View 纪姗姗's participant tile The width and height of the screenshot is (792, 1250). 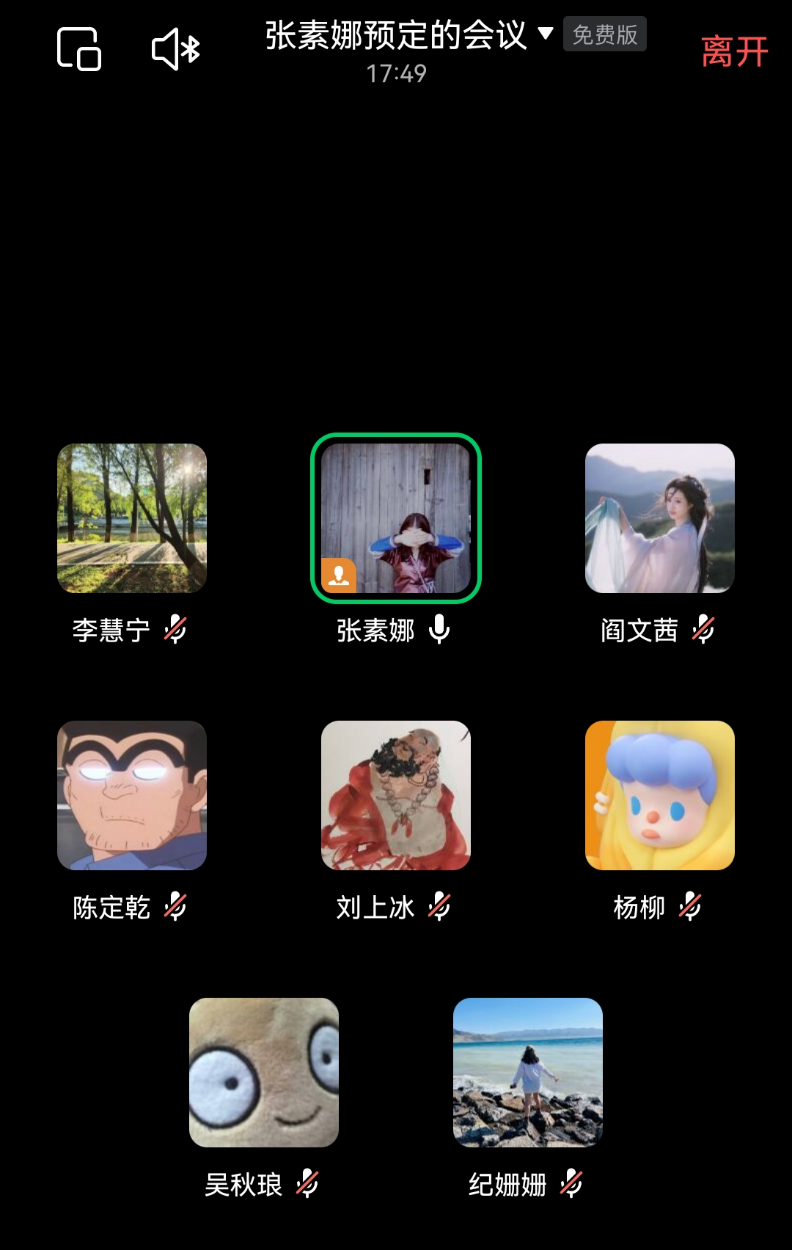click(528, 1072)
